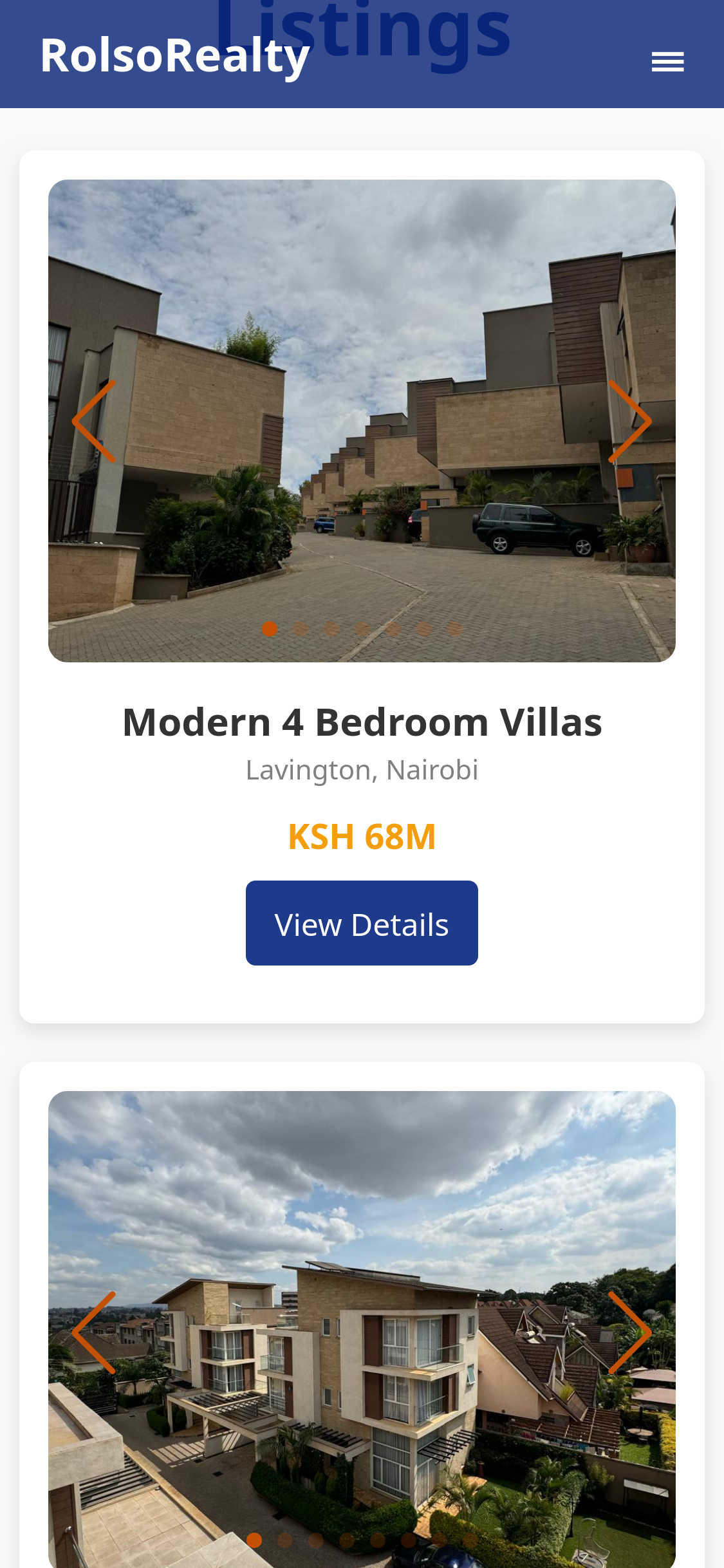This screenshot has height=1568, width=724.
Task: Jump to second photo dot on Villas carousel
Action: point(301,629)
